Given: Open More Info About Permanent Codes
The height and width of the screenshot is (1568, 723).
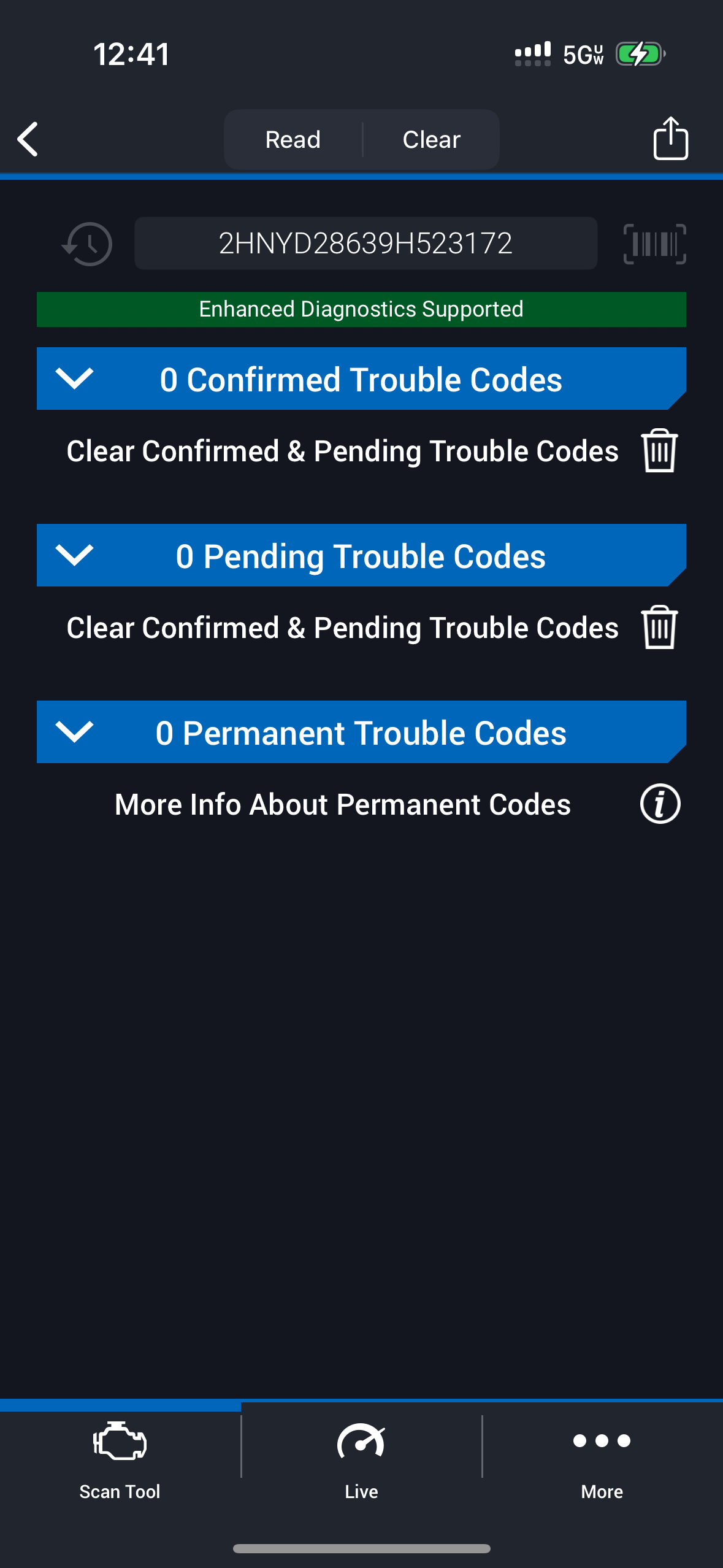Looking at the screenshot, I should (x=660, y=804).
